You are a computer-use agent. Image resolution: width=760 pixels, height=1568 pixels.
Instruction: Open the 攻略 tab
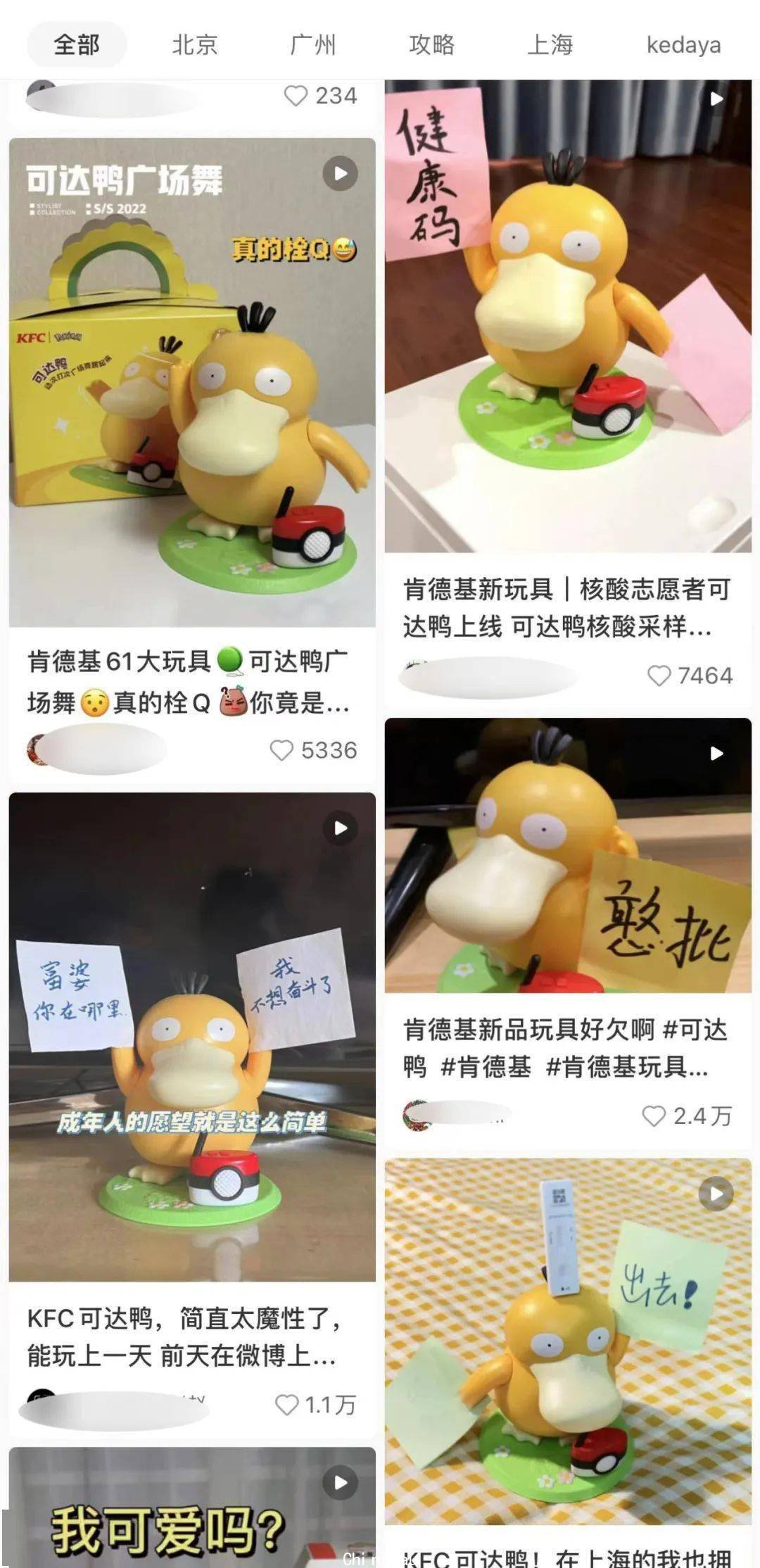pos(431,45)
